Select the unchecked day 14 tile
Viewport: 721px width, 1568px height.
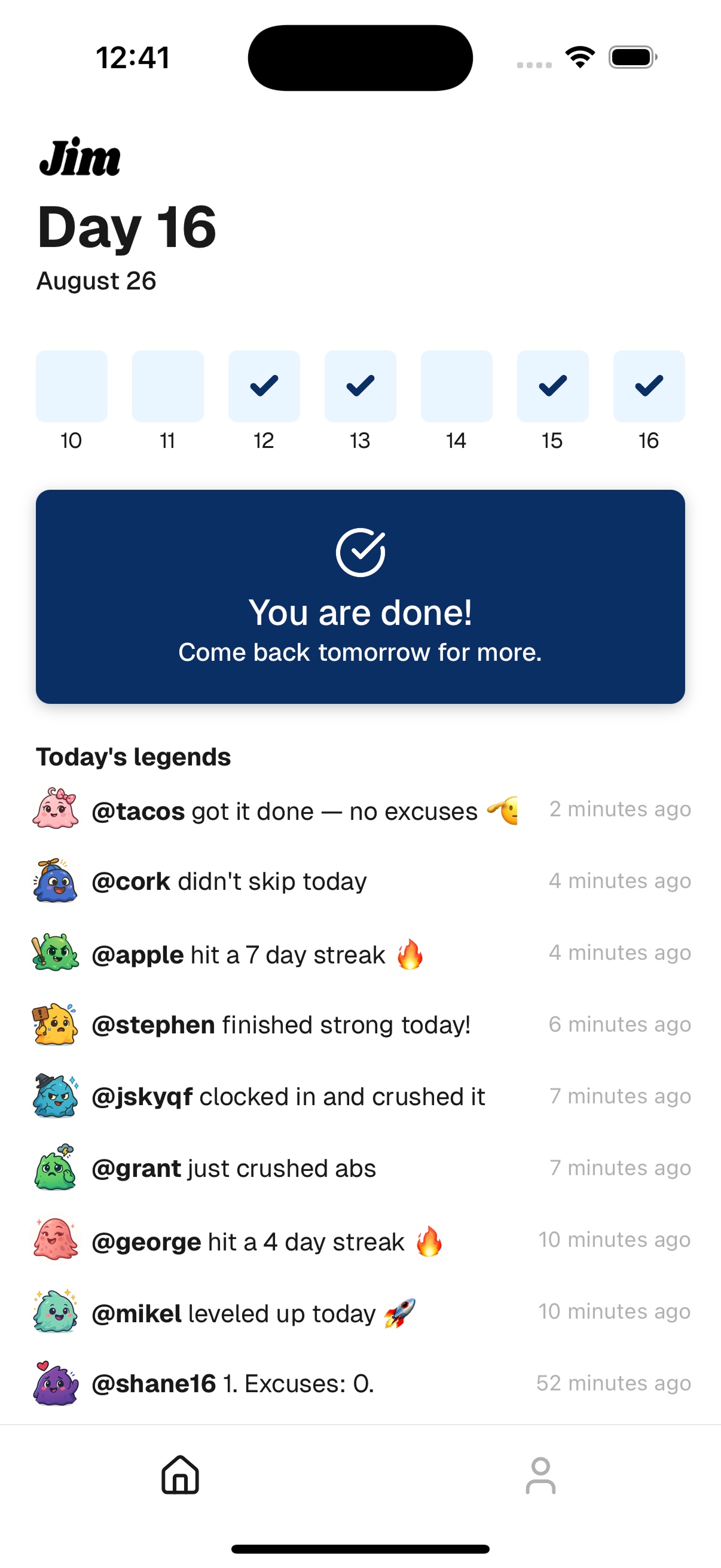coord(456,386)
